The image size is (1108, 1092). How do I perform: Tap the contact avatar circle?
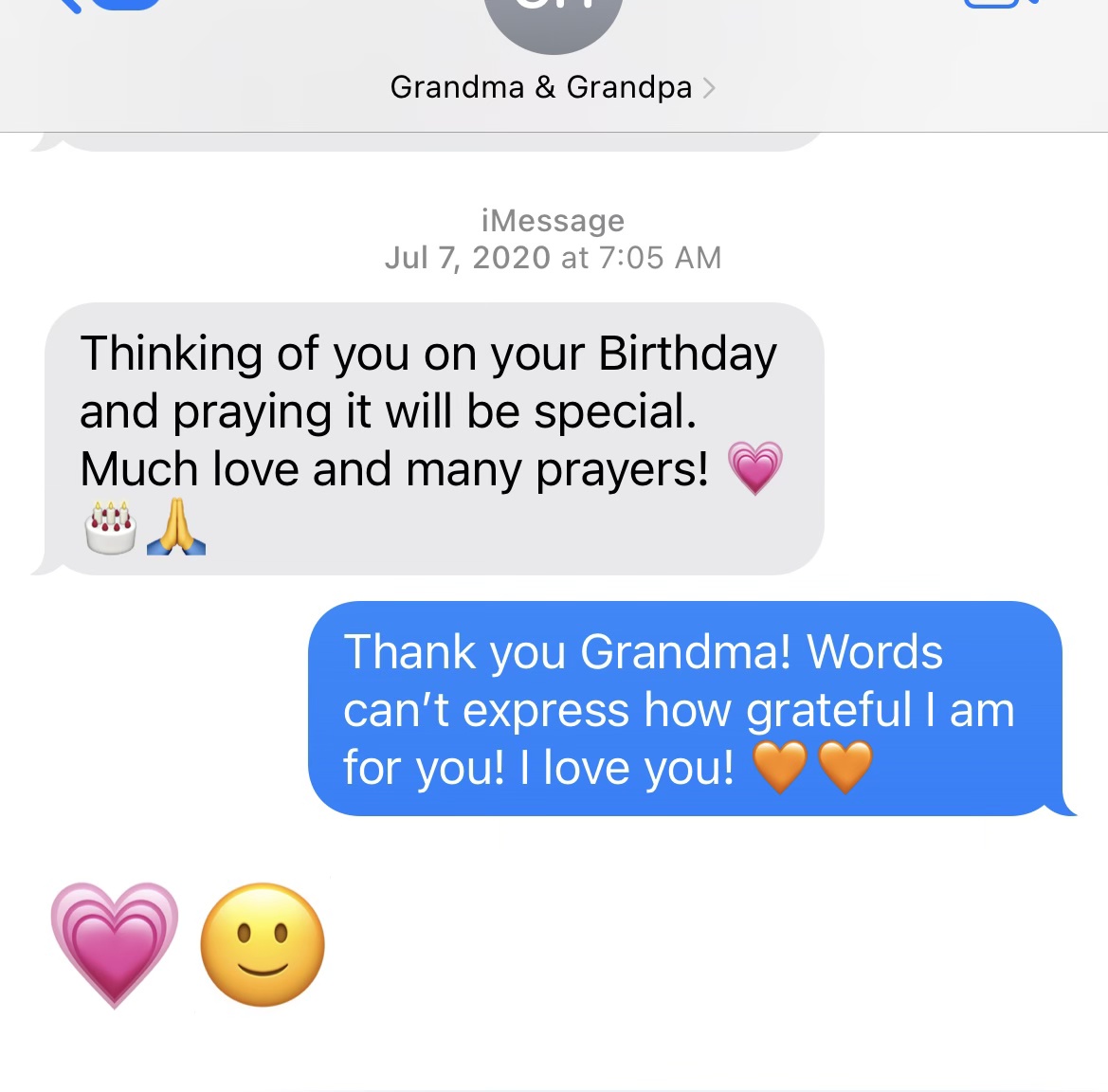pyautogui.click(x=554, y=21)
